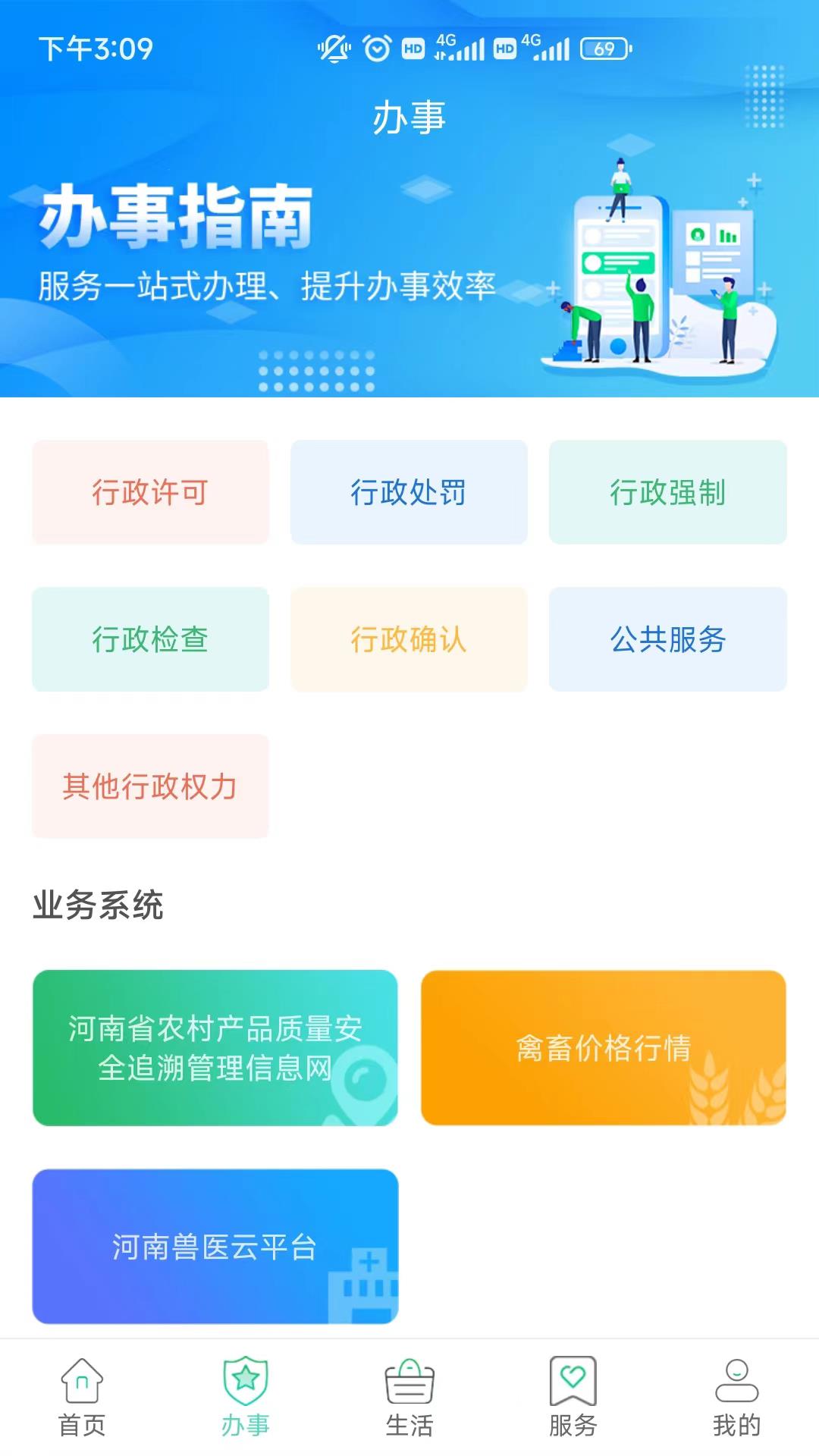Switch to the 生活 tab
Image resolution: width=819 pixels, height=1456 pixels.
point(409,1397)
